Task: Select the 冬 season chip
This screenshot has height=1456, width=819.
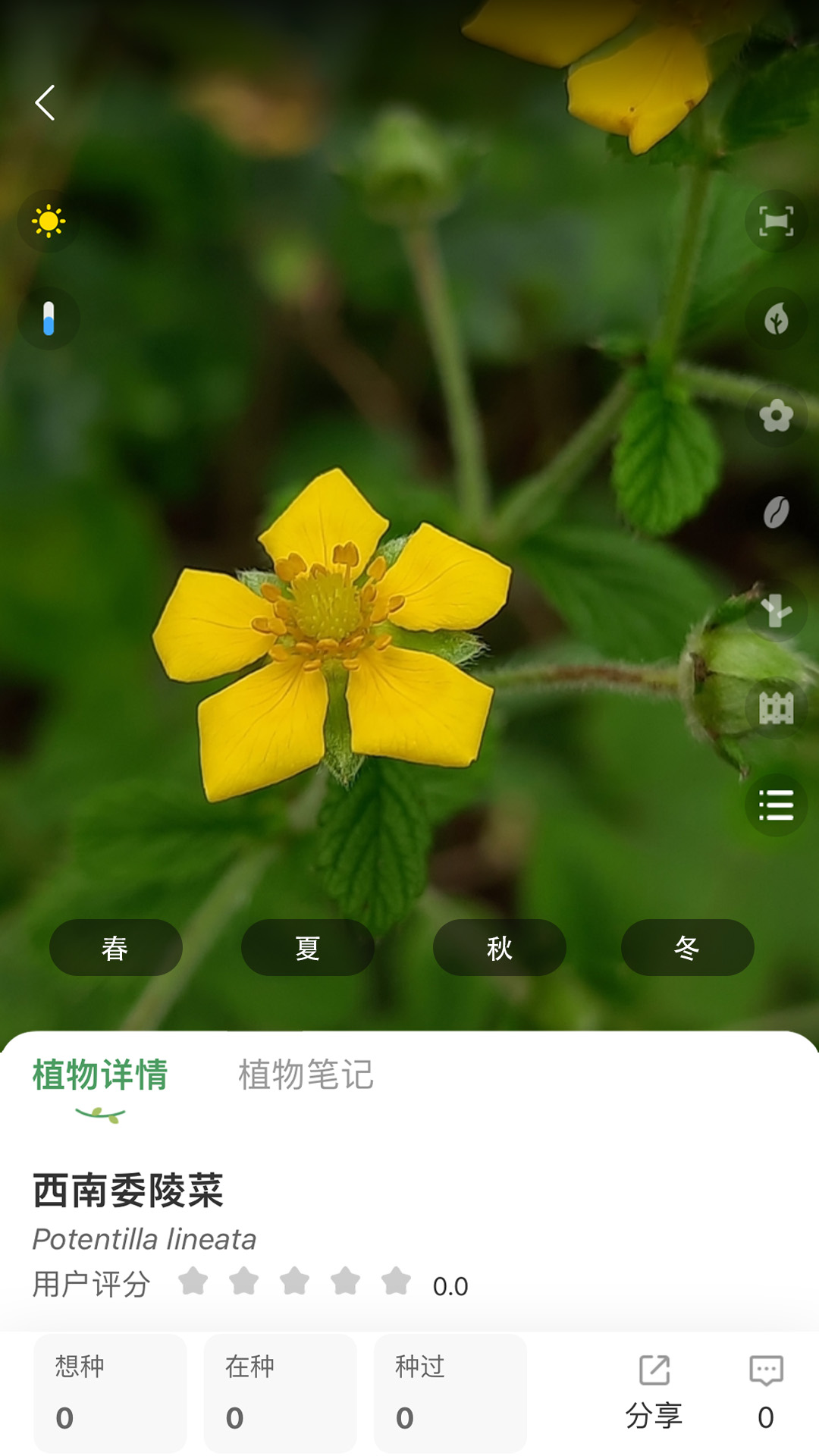Action: 688,948
